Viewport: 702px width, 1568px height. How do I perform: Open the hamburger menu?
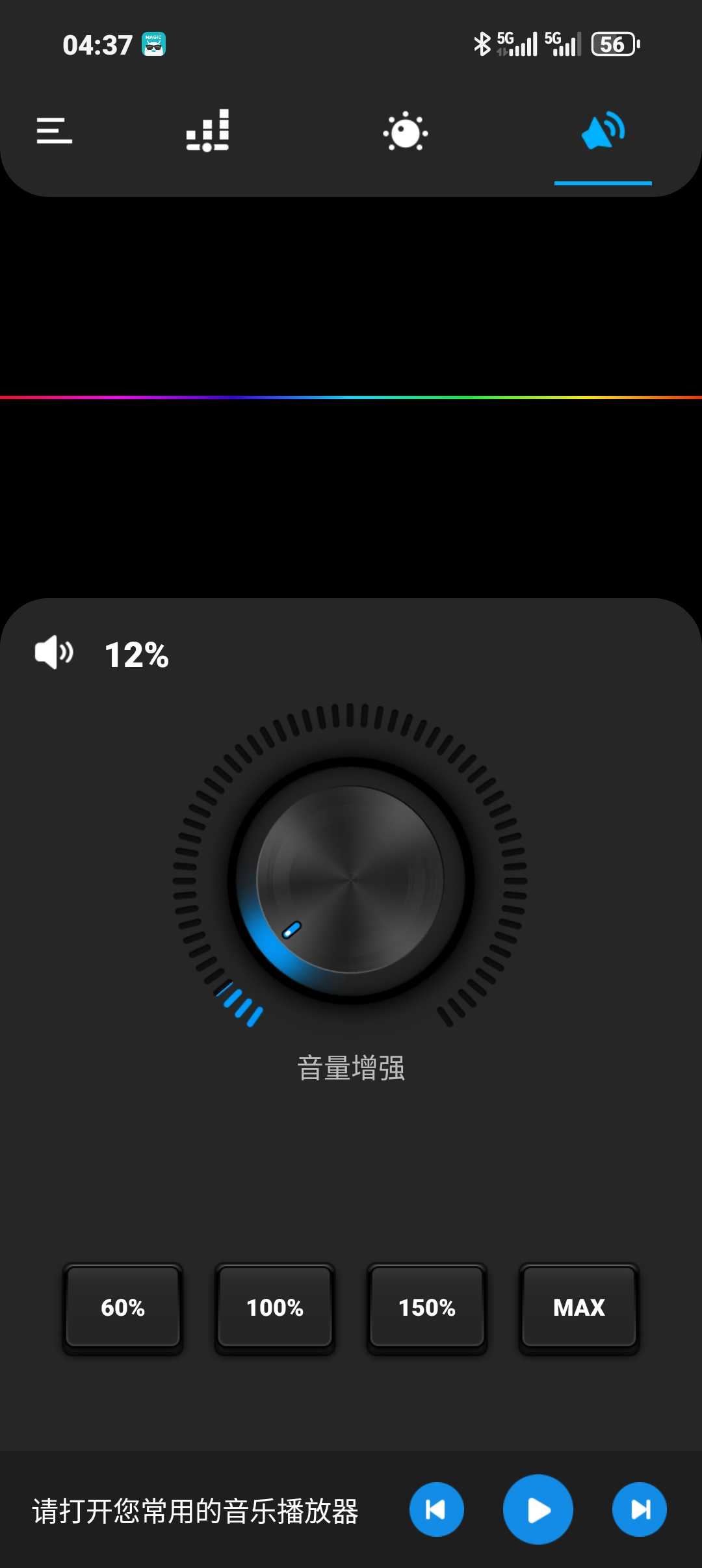coord(54,131)
